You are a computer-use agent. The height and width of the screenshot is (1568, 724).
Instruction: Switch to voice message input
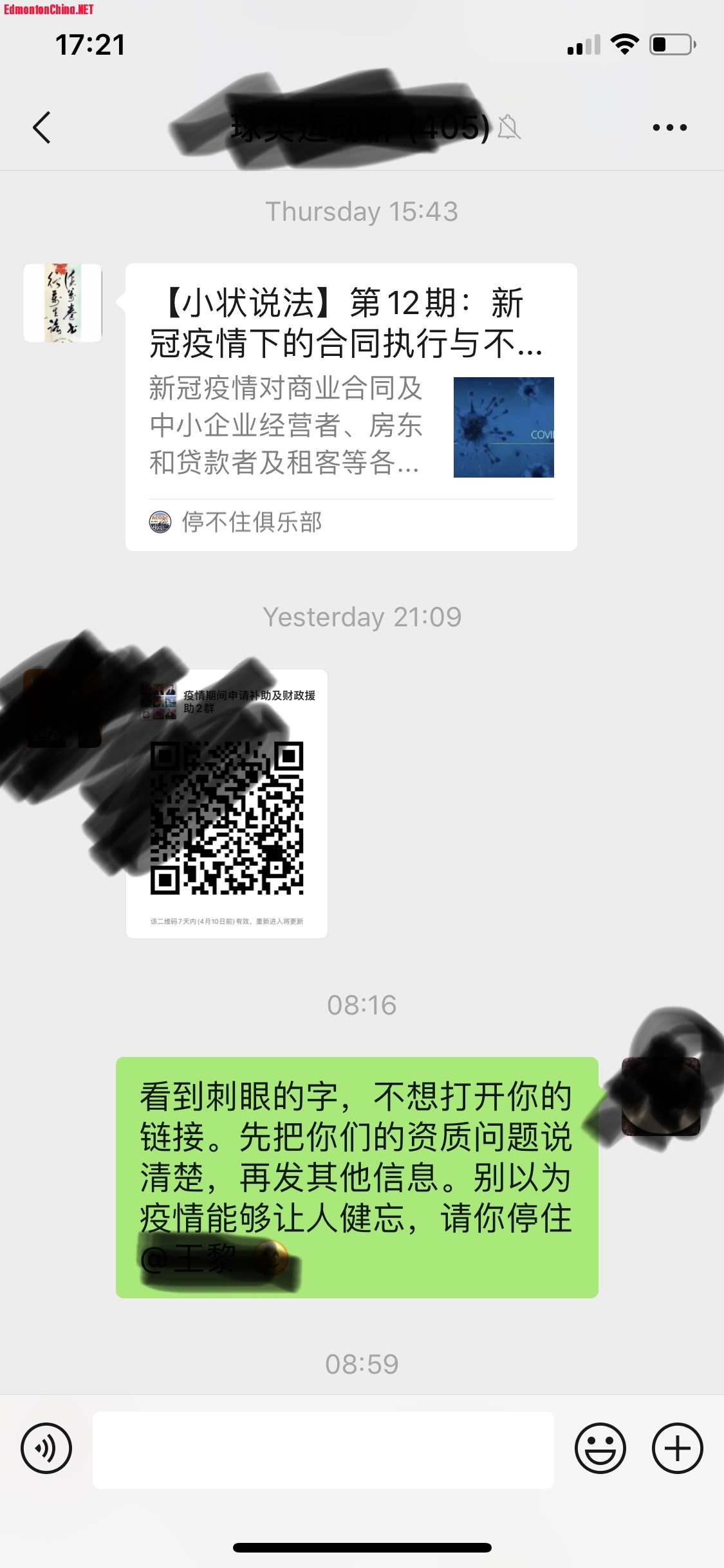46,1449
